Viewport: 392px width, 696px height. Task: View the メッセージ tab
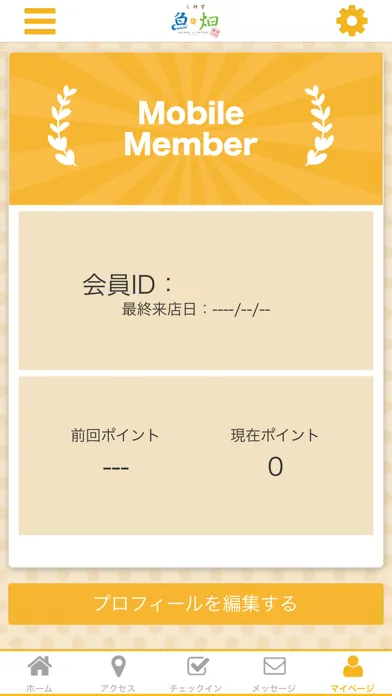point(274,673)
